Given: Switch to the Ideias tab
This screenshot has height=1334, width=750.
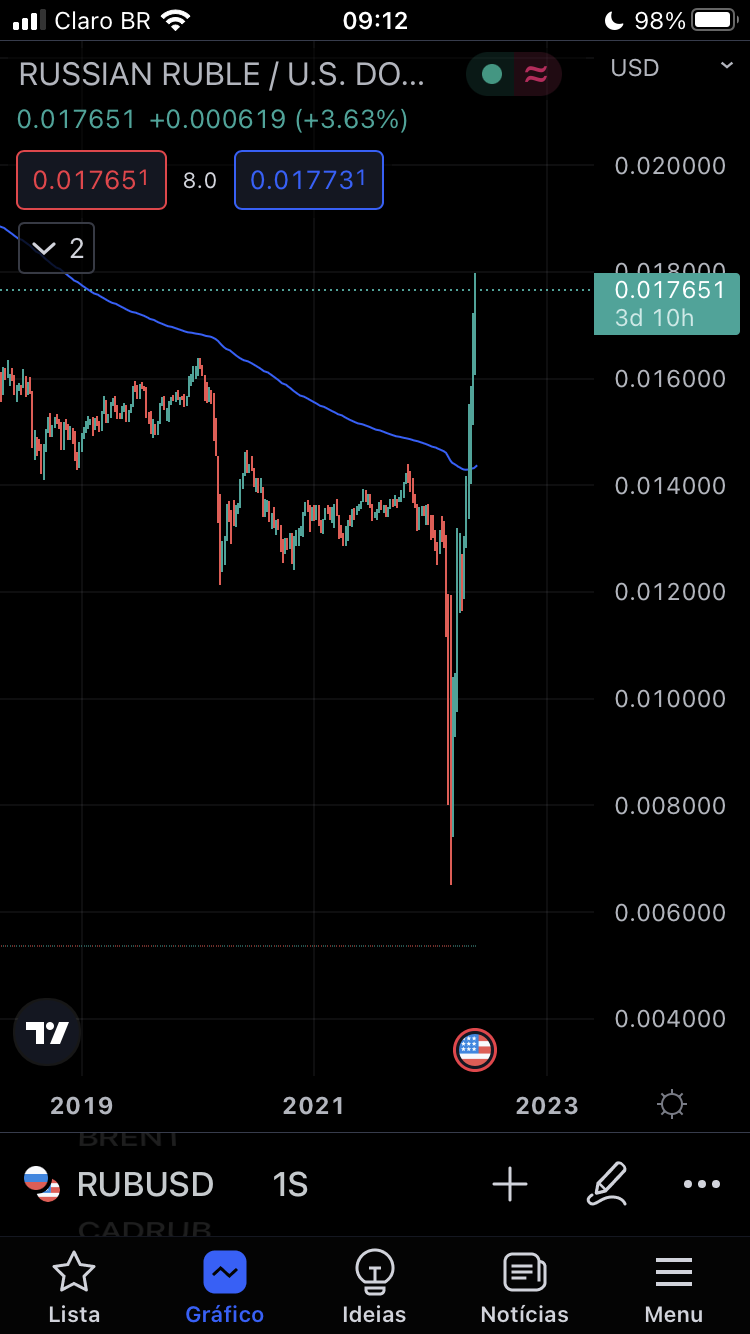Looking at the screenshot, I should pyautogui.click(x=374, y=1288).
